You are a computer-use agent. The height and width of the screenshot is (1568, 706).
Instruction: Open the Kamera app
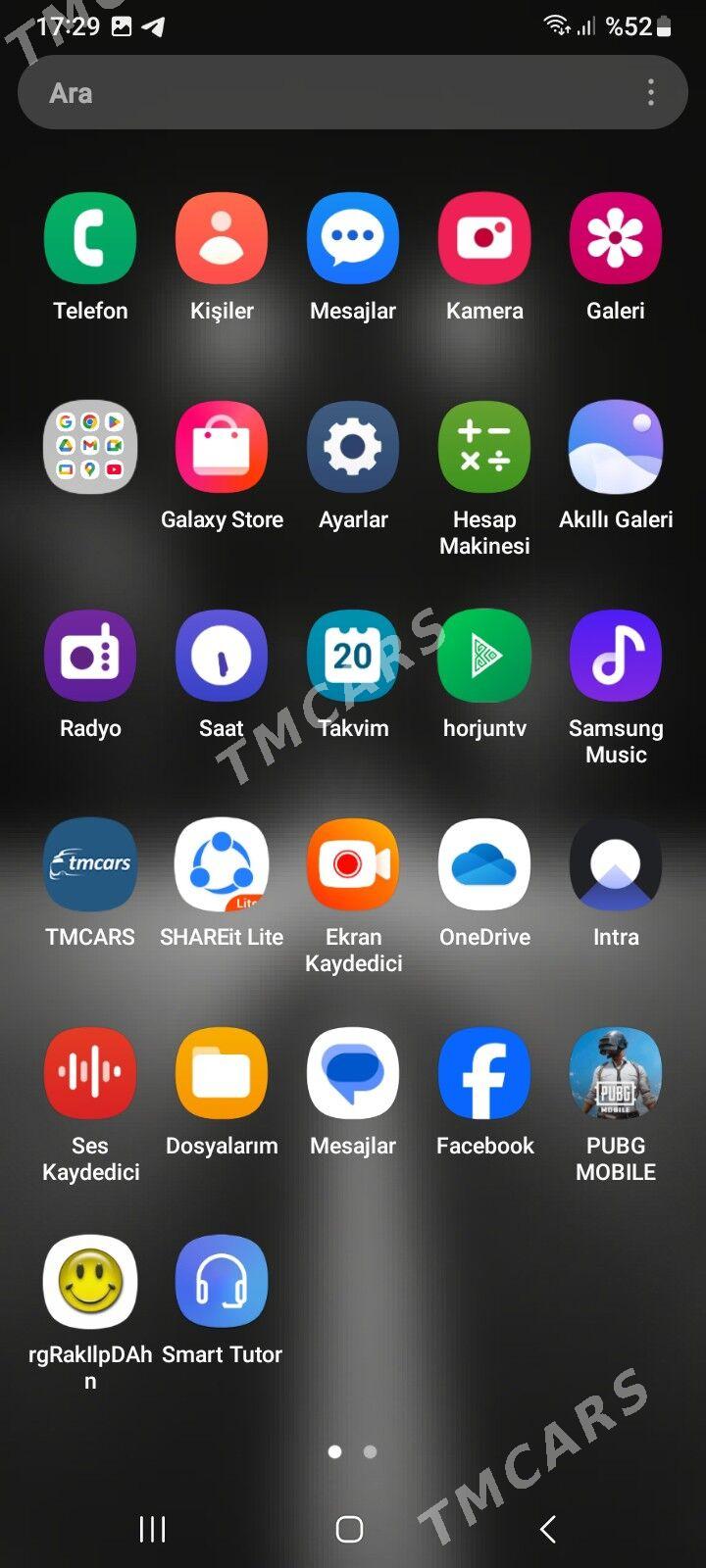(484, 239)
